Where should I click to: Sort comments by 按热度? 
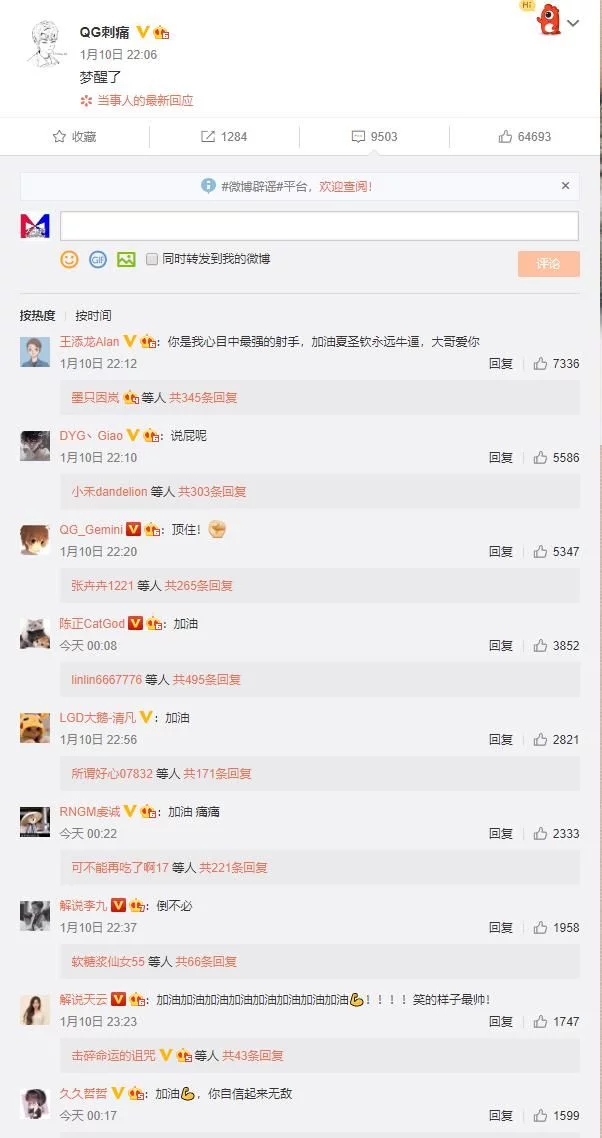click(37, 315)
